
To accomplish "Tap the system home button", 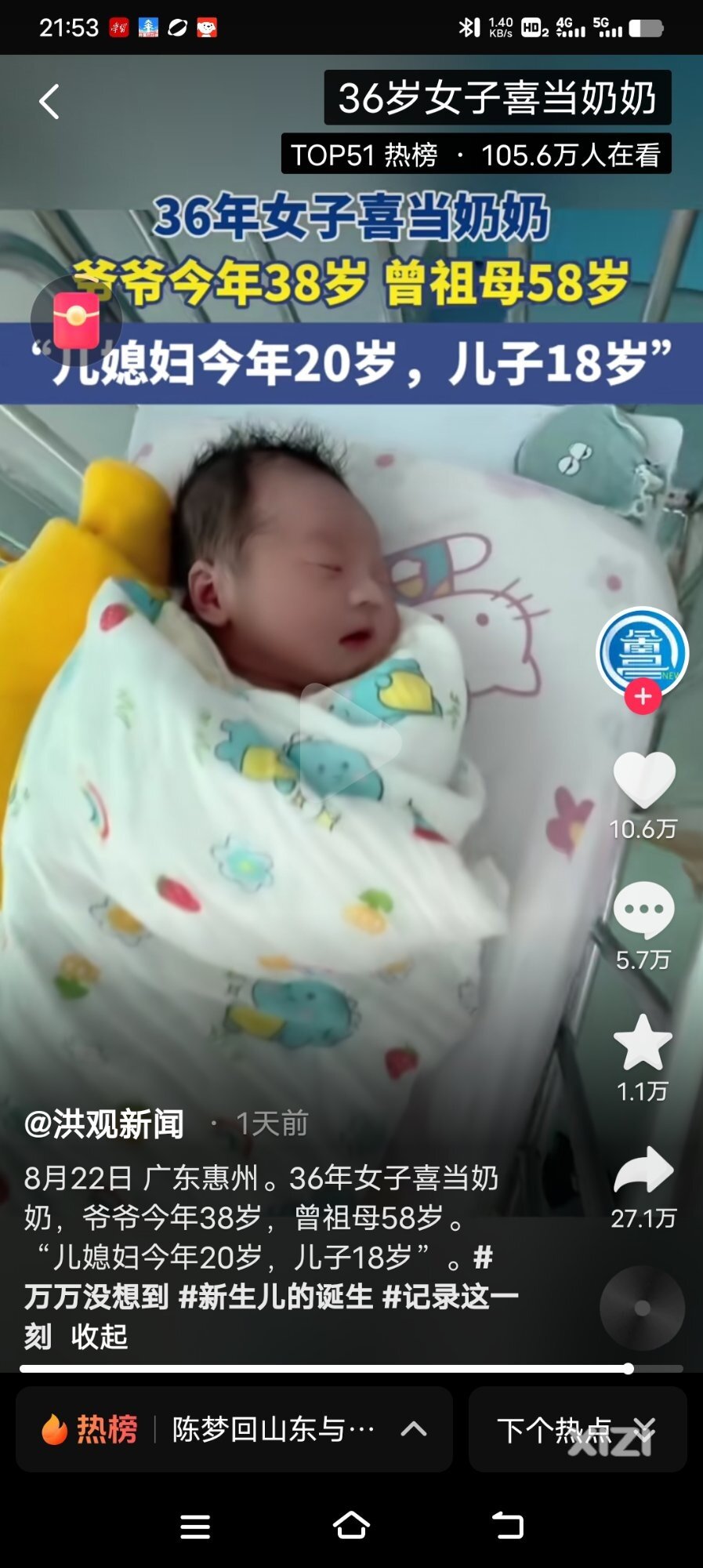I will pos(351,1526).
